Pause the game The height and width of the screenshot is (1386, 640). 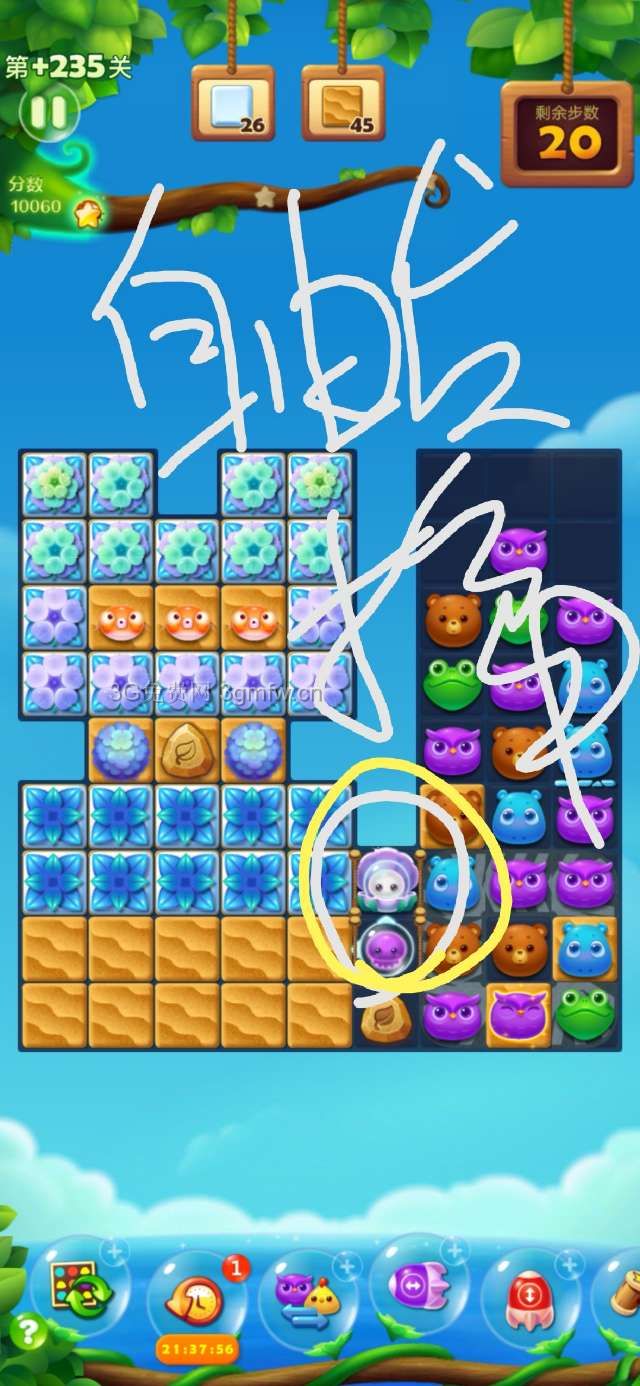(x=48, y=112)
